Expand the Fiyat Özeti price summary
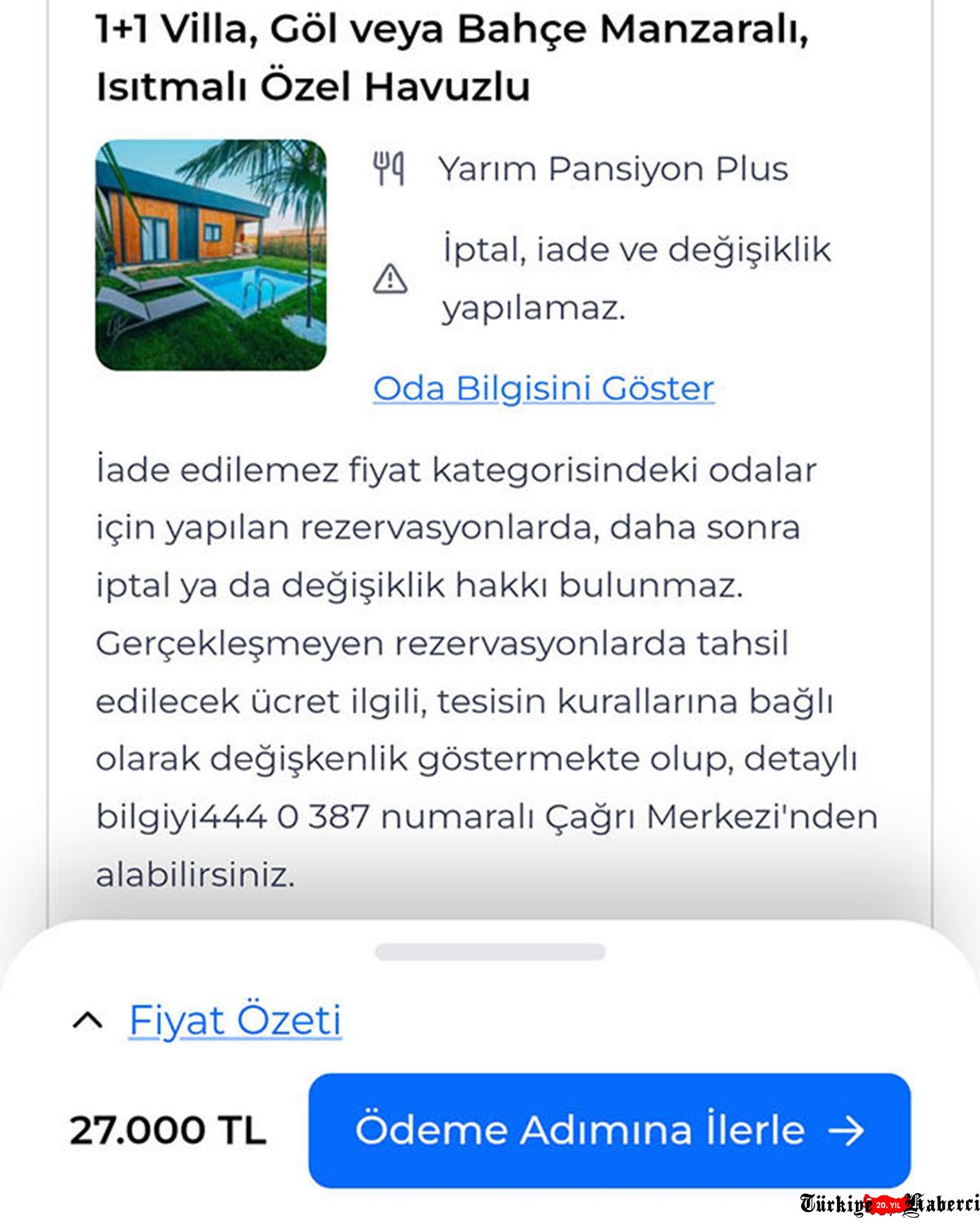 point(234,1021)
